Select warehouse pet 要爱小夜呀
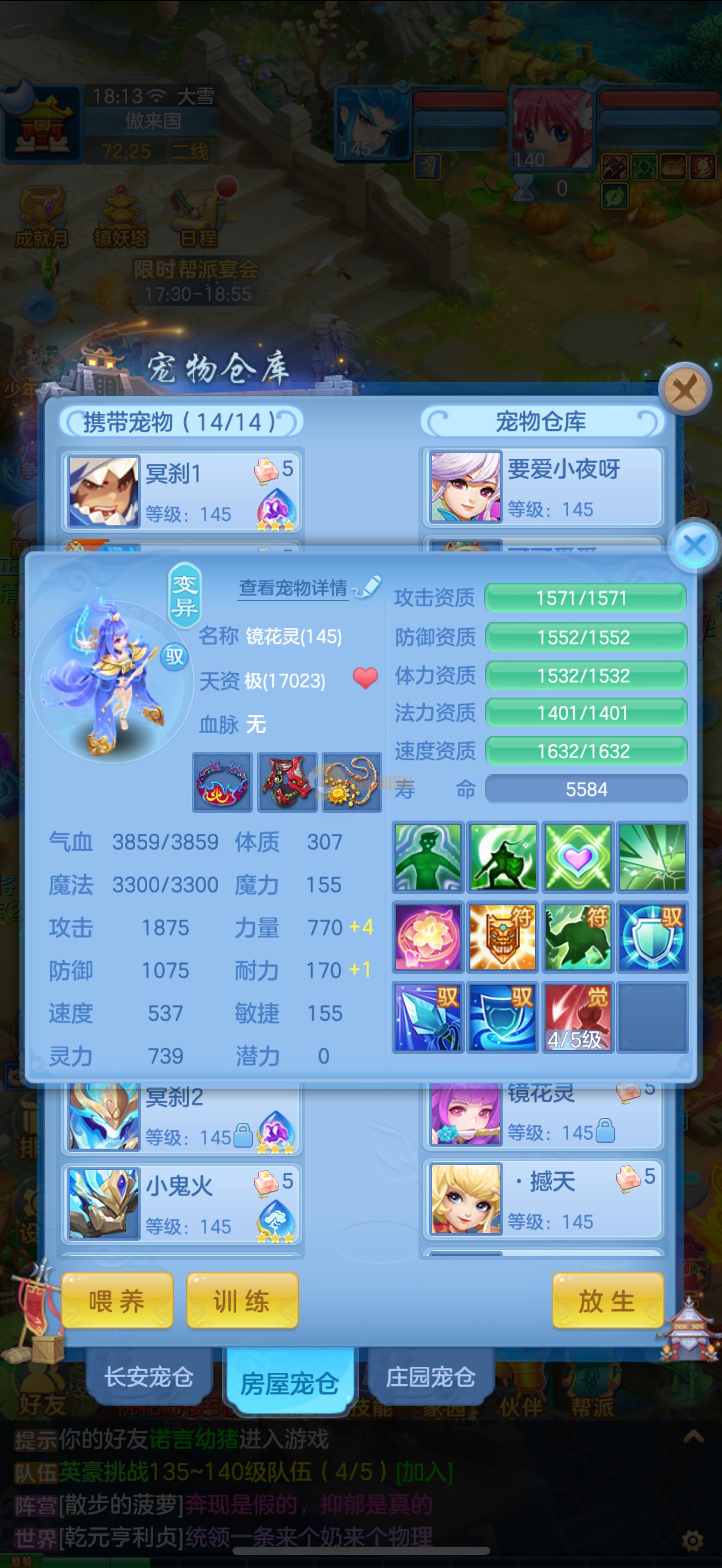Viewport: 722px width, 1568px height. click(x=544, y=487)
